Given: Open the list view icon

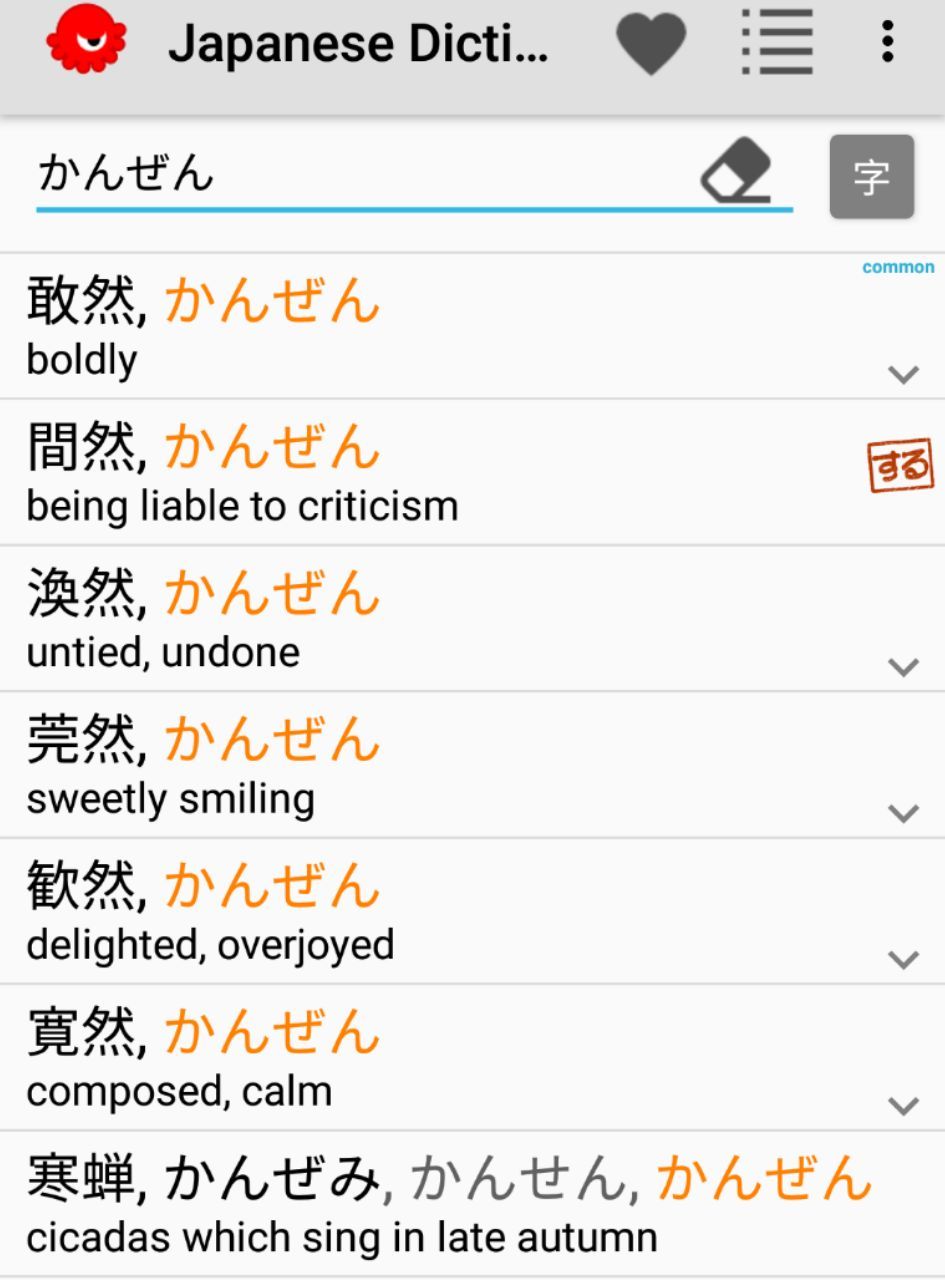Looking at the screenshot, I should tap(777, 42).
